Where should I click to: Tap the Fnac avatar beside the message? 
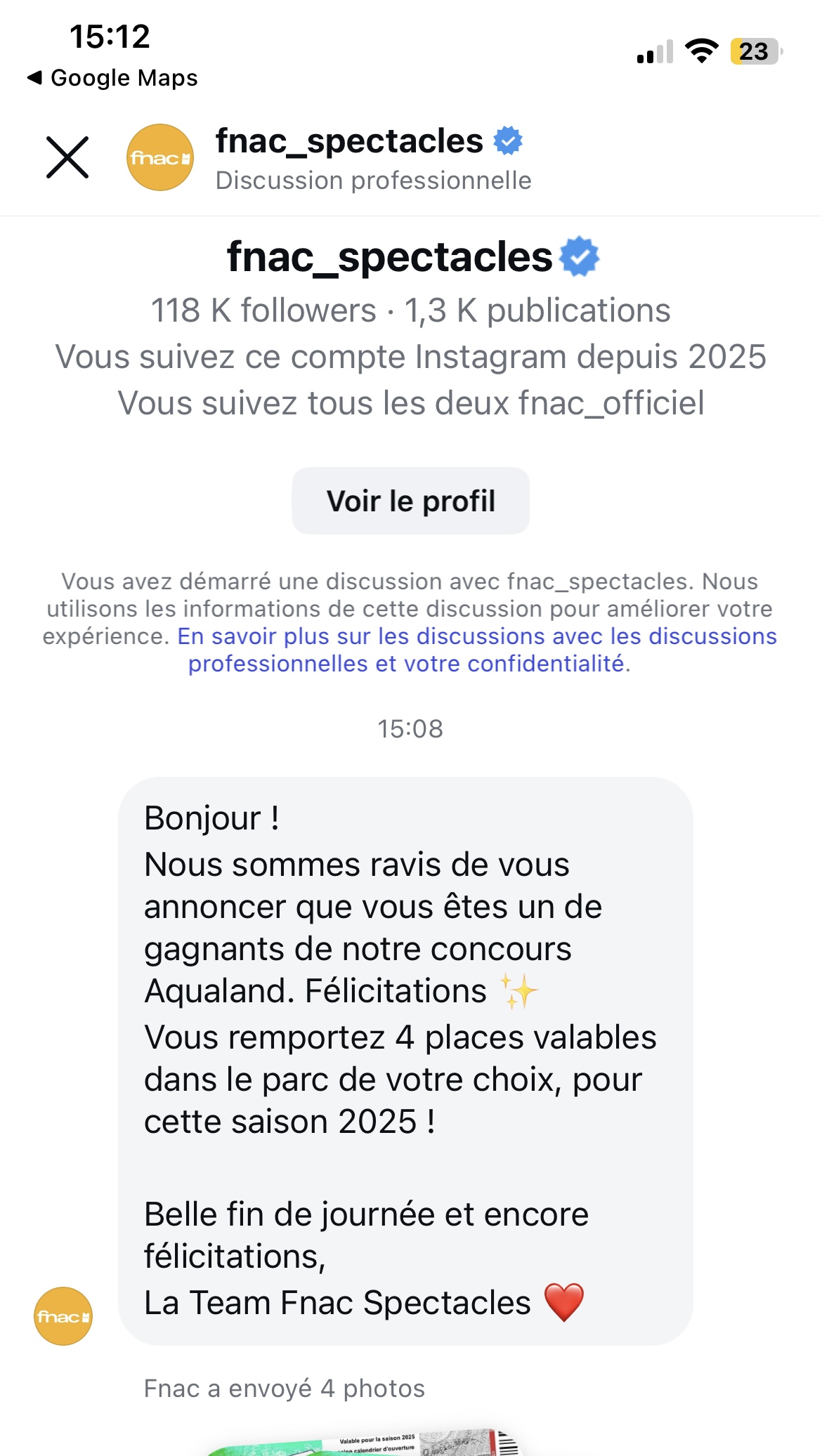(63, 1316)
